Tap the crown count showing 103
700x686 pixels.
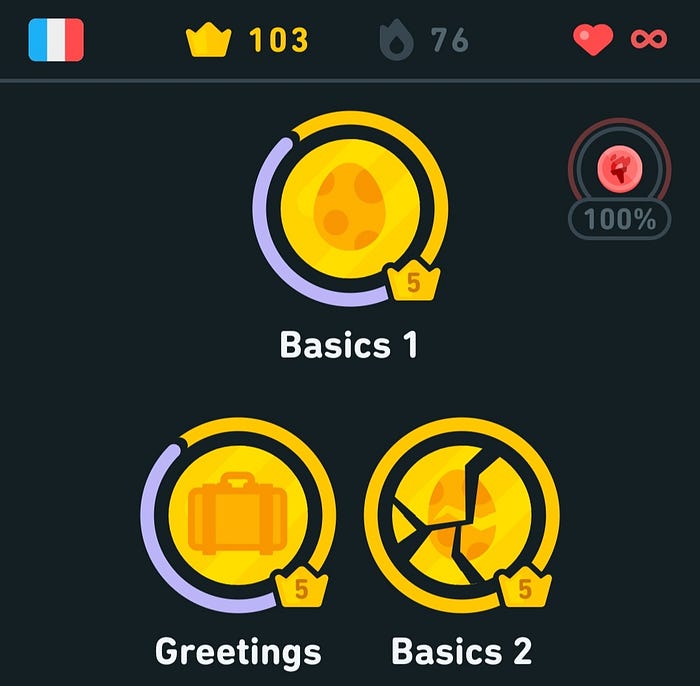pos(248,41)
